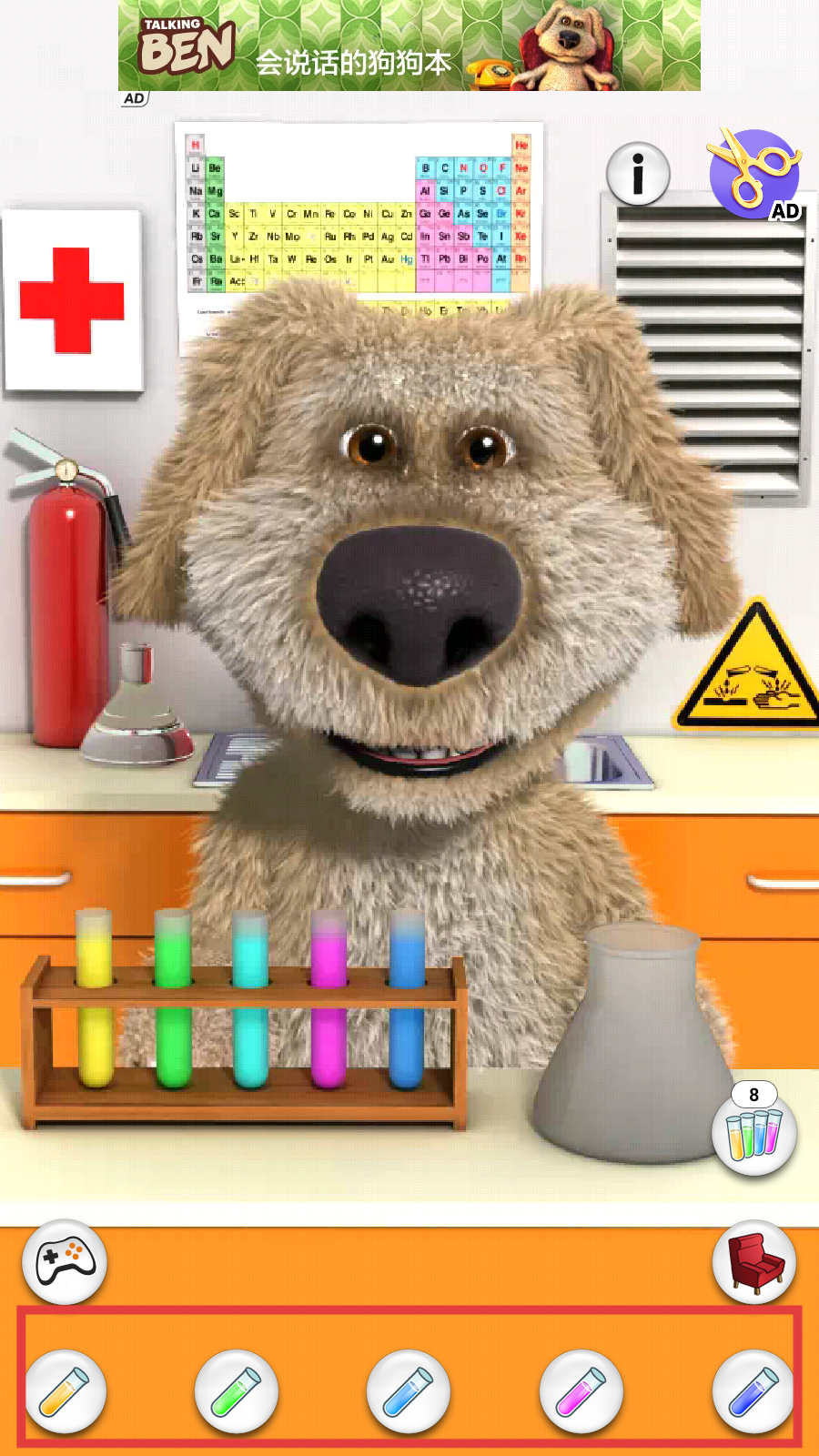
Task: Select the green test tube button
Action: tap(237, 1391)
